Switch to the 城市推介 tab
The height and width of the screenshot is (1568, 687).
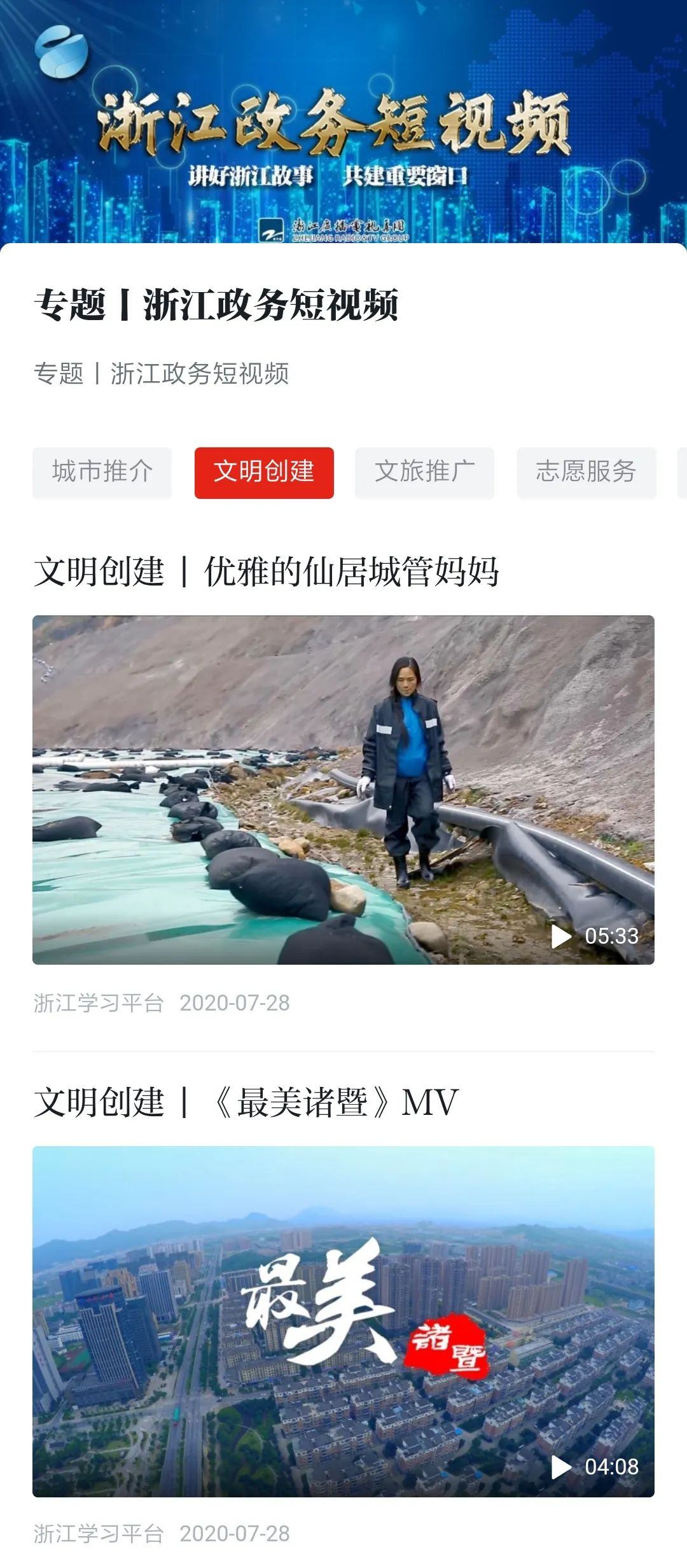[x=102, y=472]
